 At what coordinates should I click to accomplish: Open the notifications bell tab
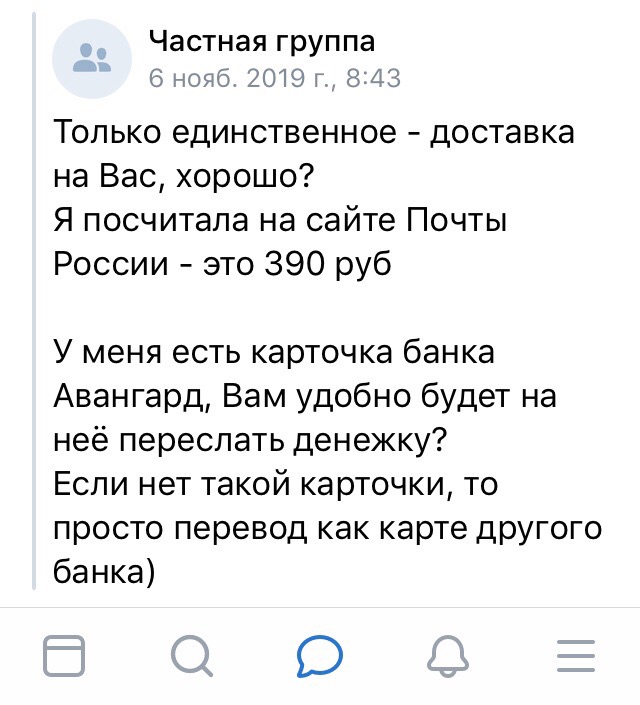pyautogui.click(x=447, y=655)
